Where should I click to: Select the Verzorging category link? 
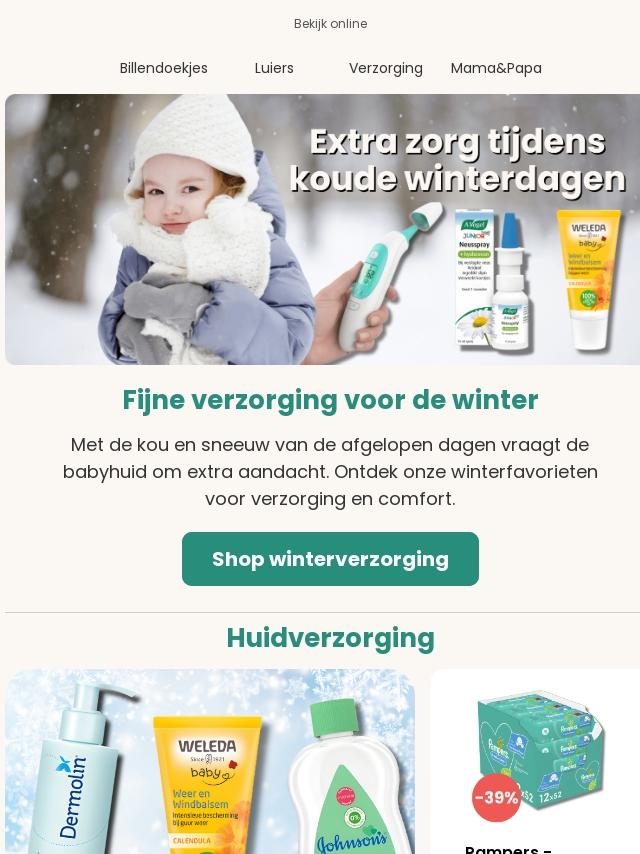pyautogui.click(x=386, y=68)
